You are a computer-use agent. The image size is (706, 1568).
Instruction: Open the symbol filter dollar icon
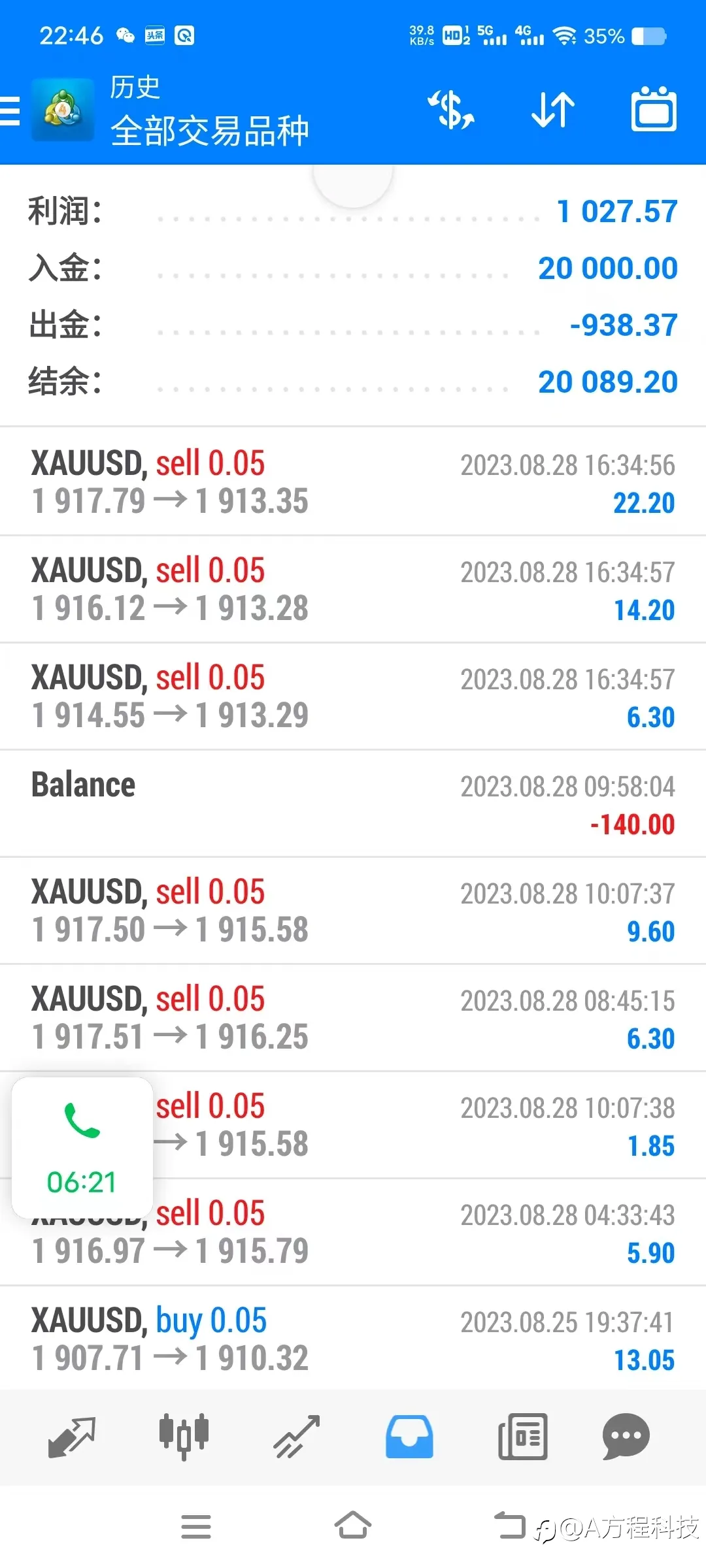451,109
